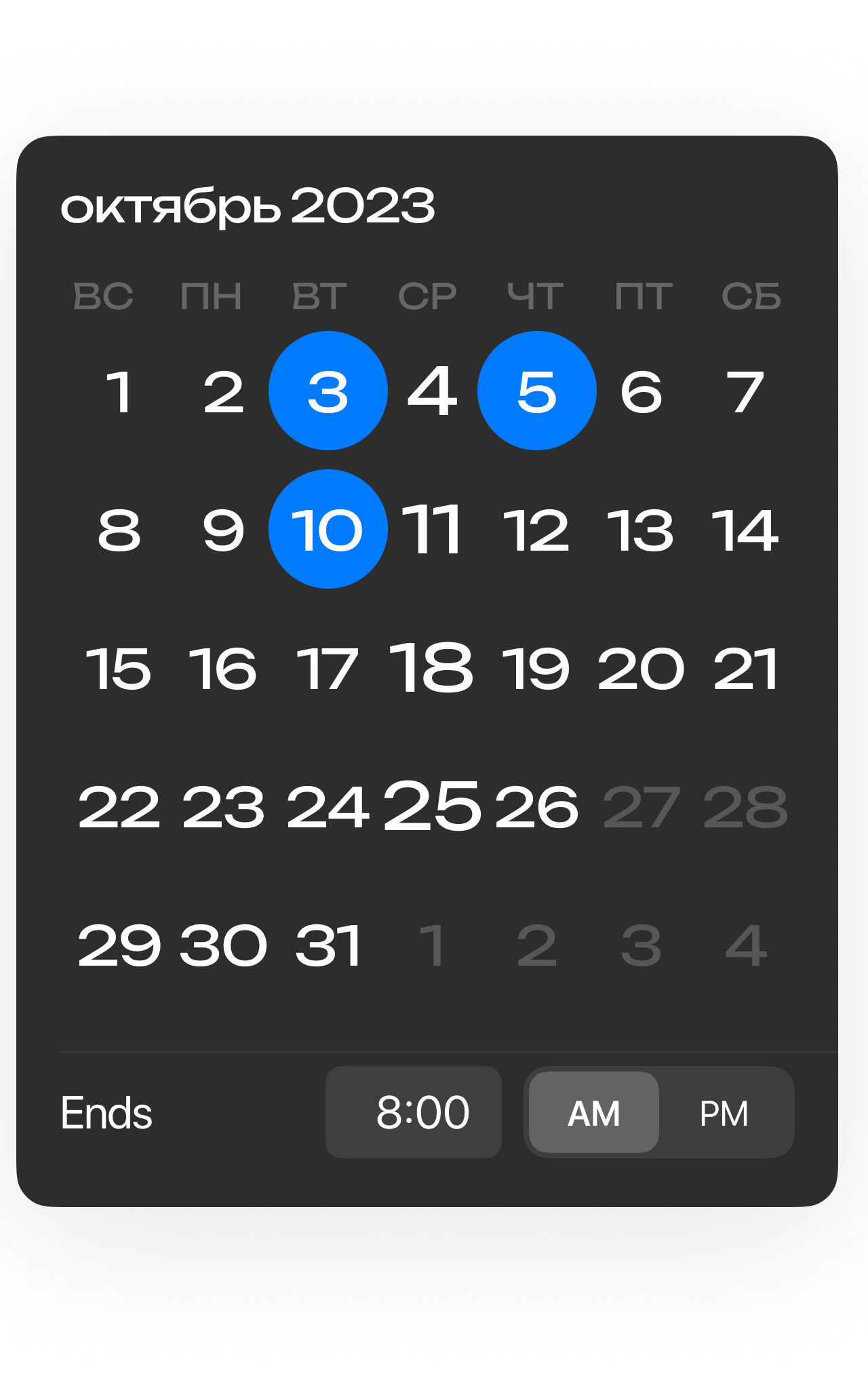Screen dimensions: 868x1397
Task: Pick the 8th of October
Action: point(119,530)
